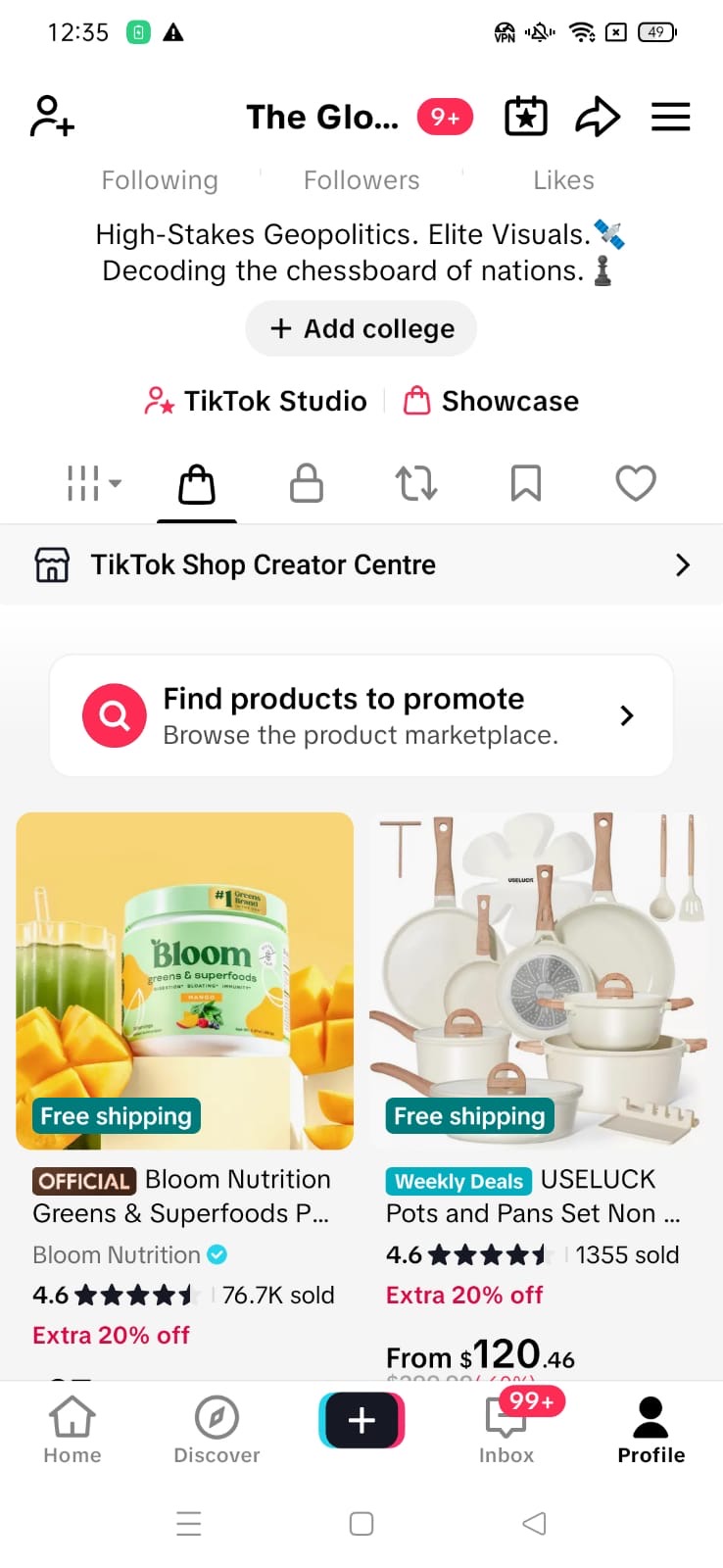Open the hamburger menu
Screen dimensions: 723x1568
[671, 117]
